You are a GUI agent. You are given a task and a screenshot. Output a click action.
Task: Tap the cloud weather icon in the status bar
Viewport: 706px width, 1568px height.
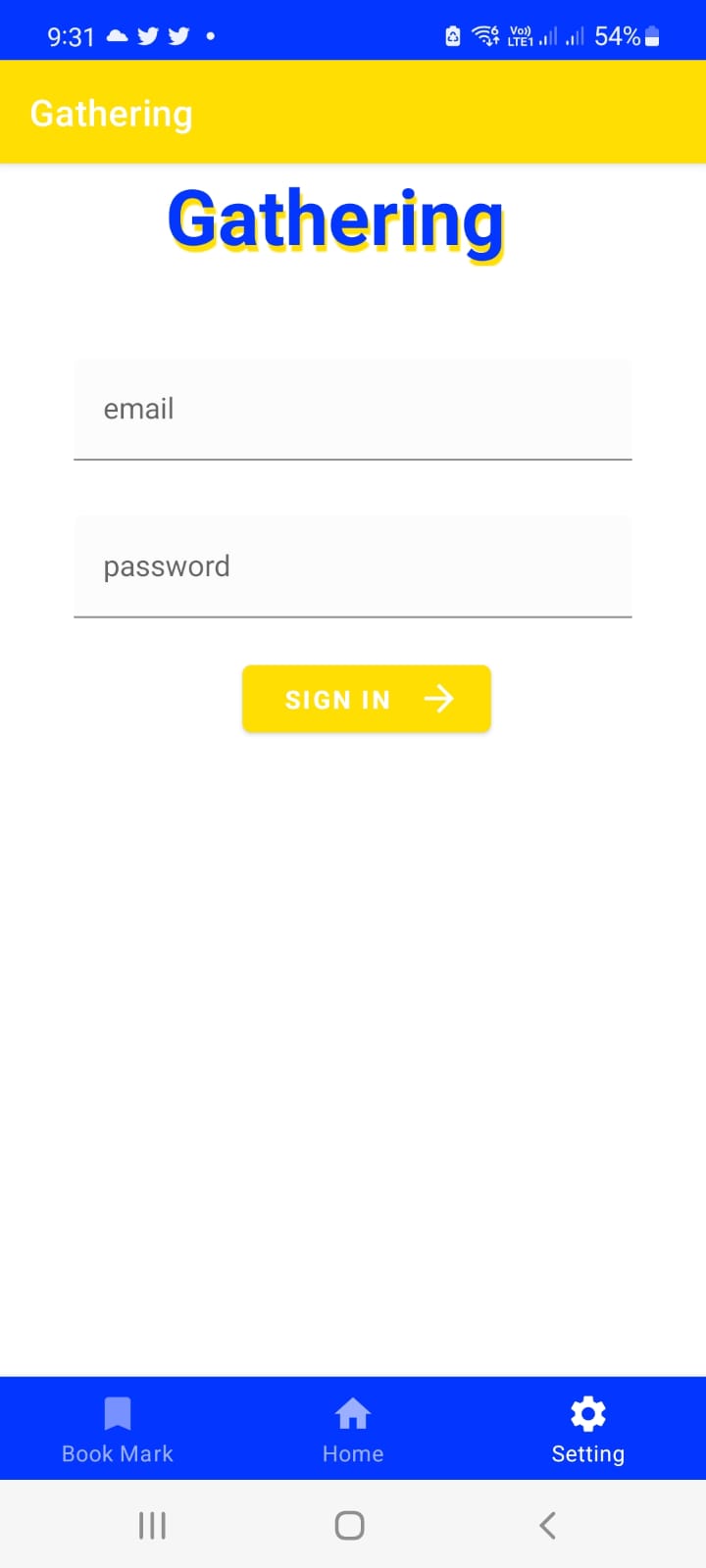click(116, 35)
